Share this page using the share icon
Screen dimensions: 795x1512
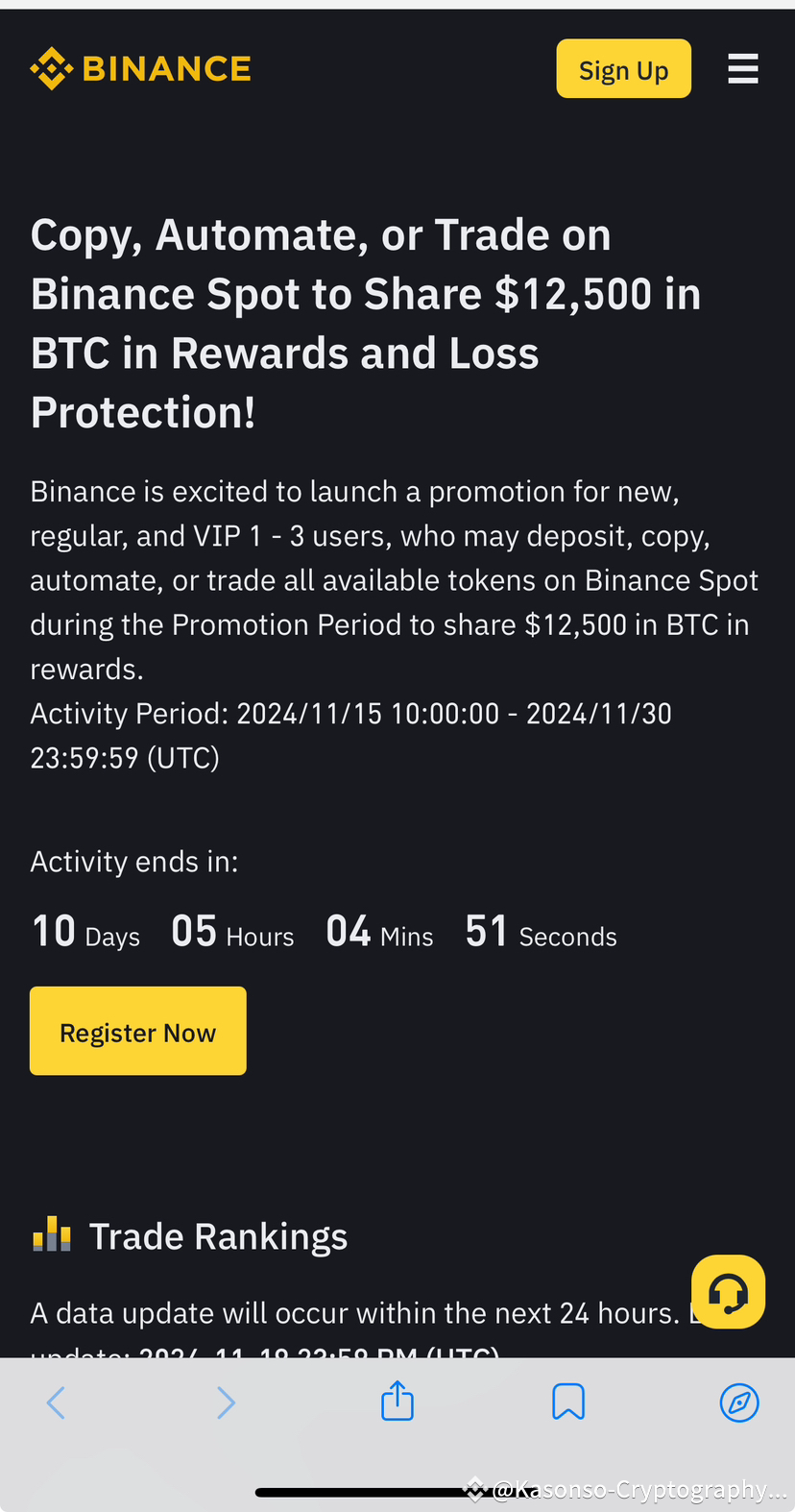tap(397, 1402)
